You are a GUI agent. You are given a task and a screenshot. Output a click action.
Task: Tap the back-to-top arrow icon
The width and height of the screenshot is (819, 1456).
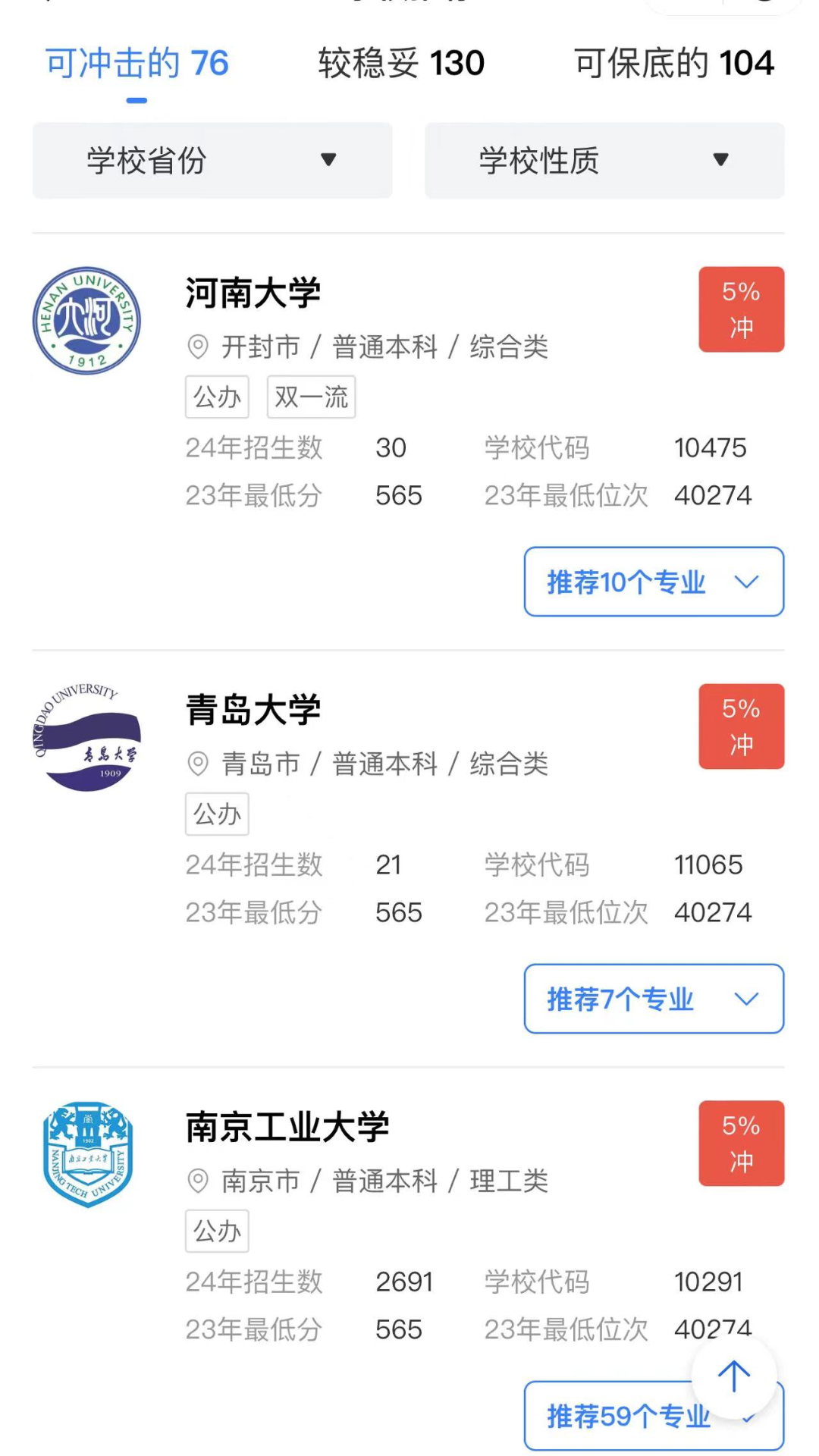pyautogui.click(x=733, y=1377)
